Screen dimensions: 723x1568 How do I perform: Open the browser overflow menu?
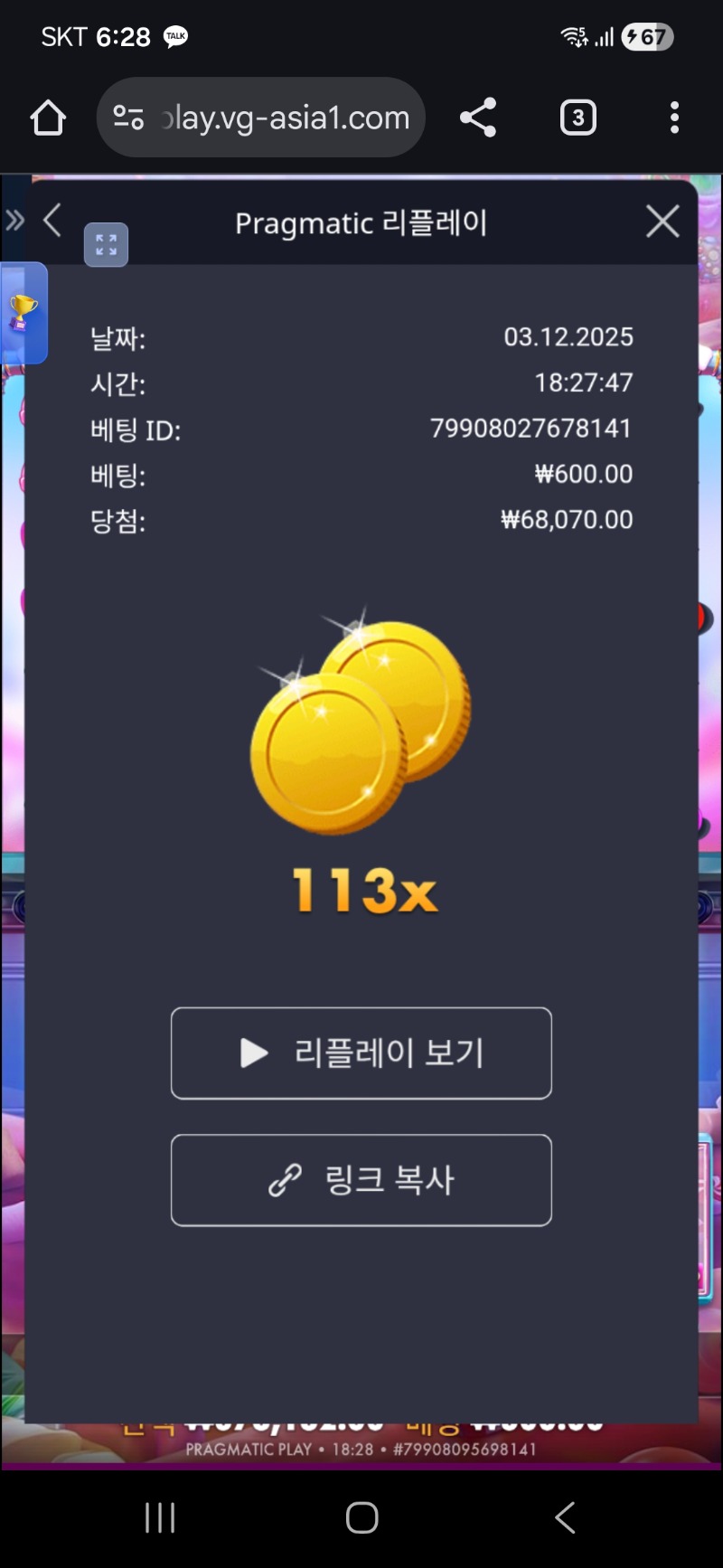[674, 118]
